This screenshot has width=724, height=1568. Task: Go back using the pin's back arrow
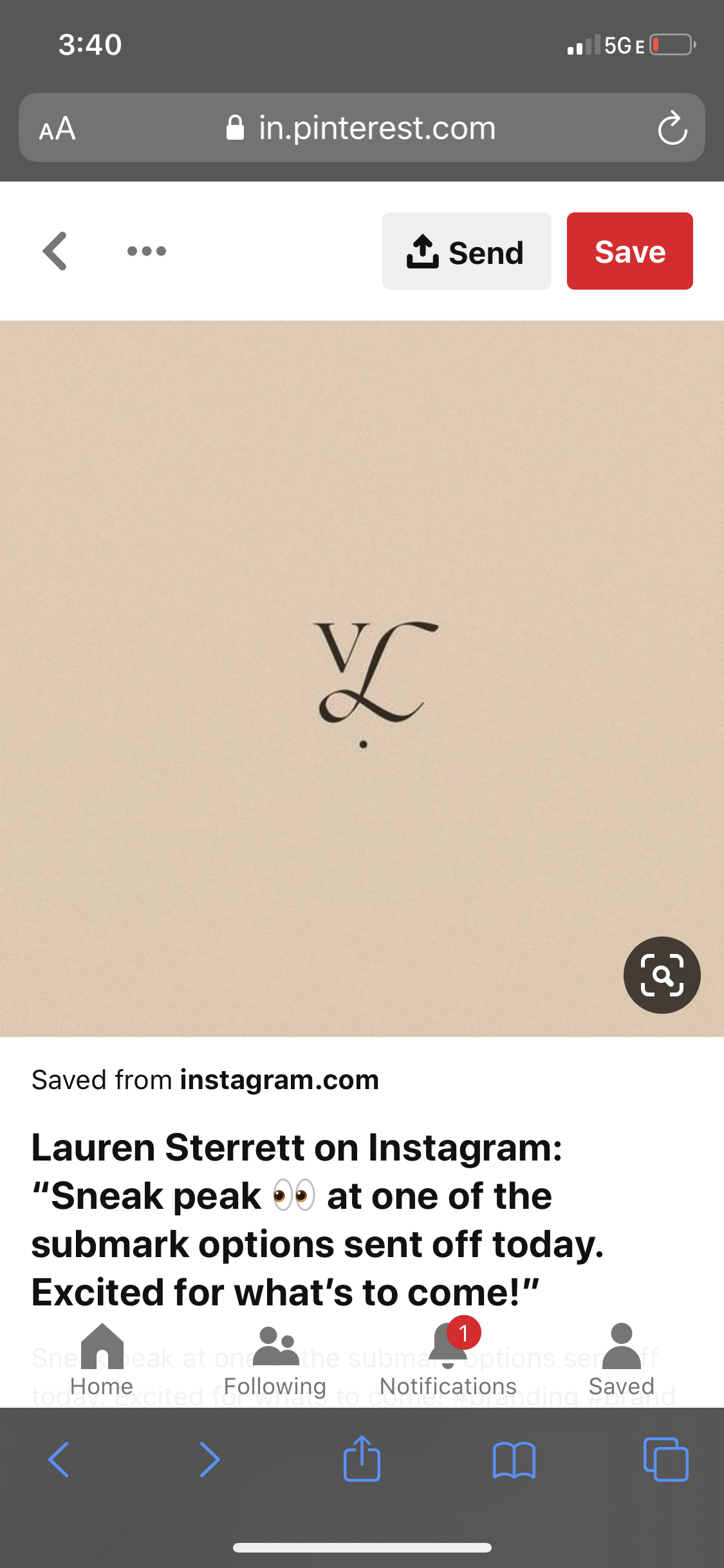(55, 251)
